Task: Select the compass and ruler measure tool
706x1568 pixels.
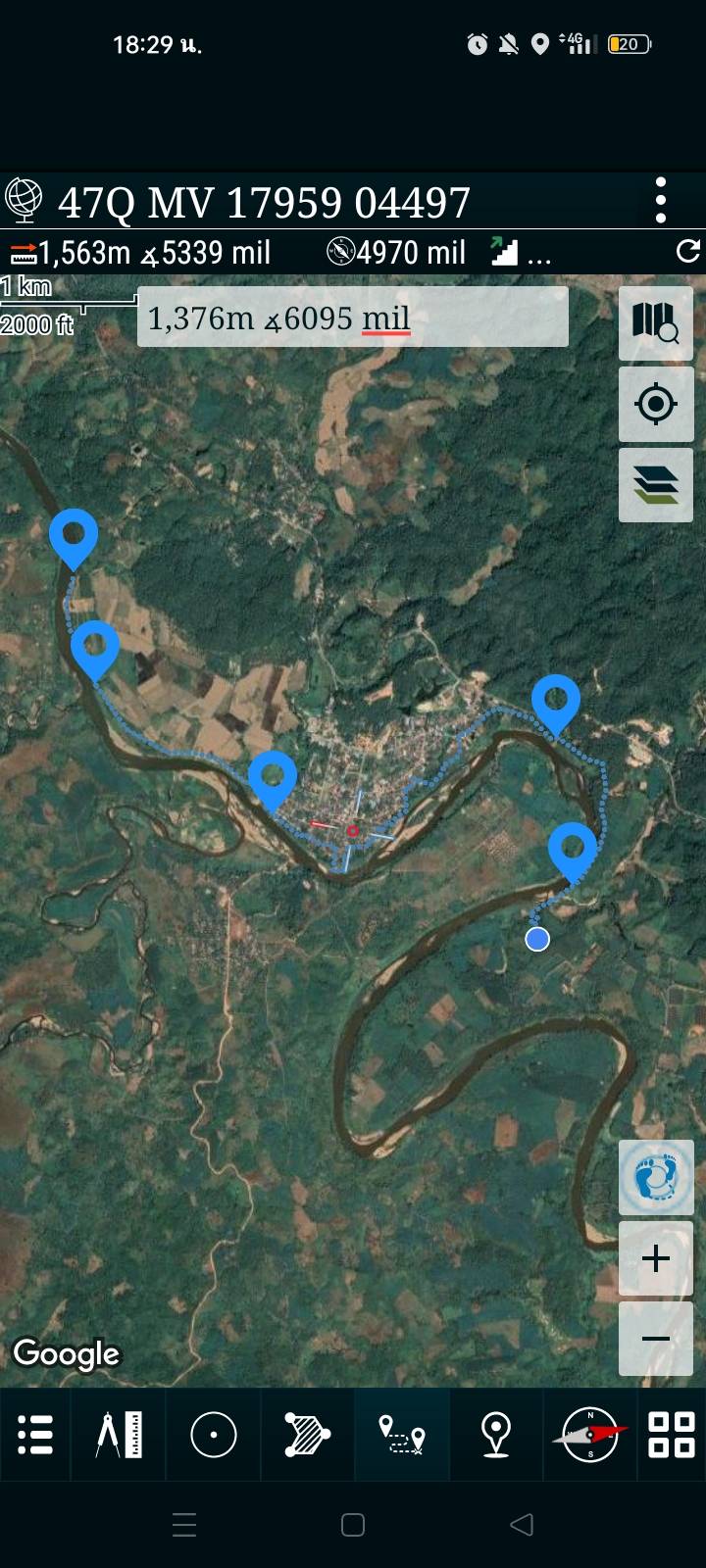Action: point(120,1435)
